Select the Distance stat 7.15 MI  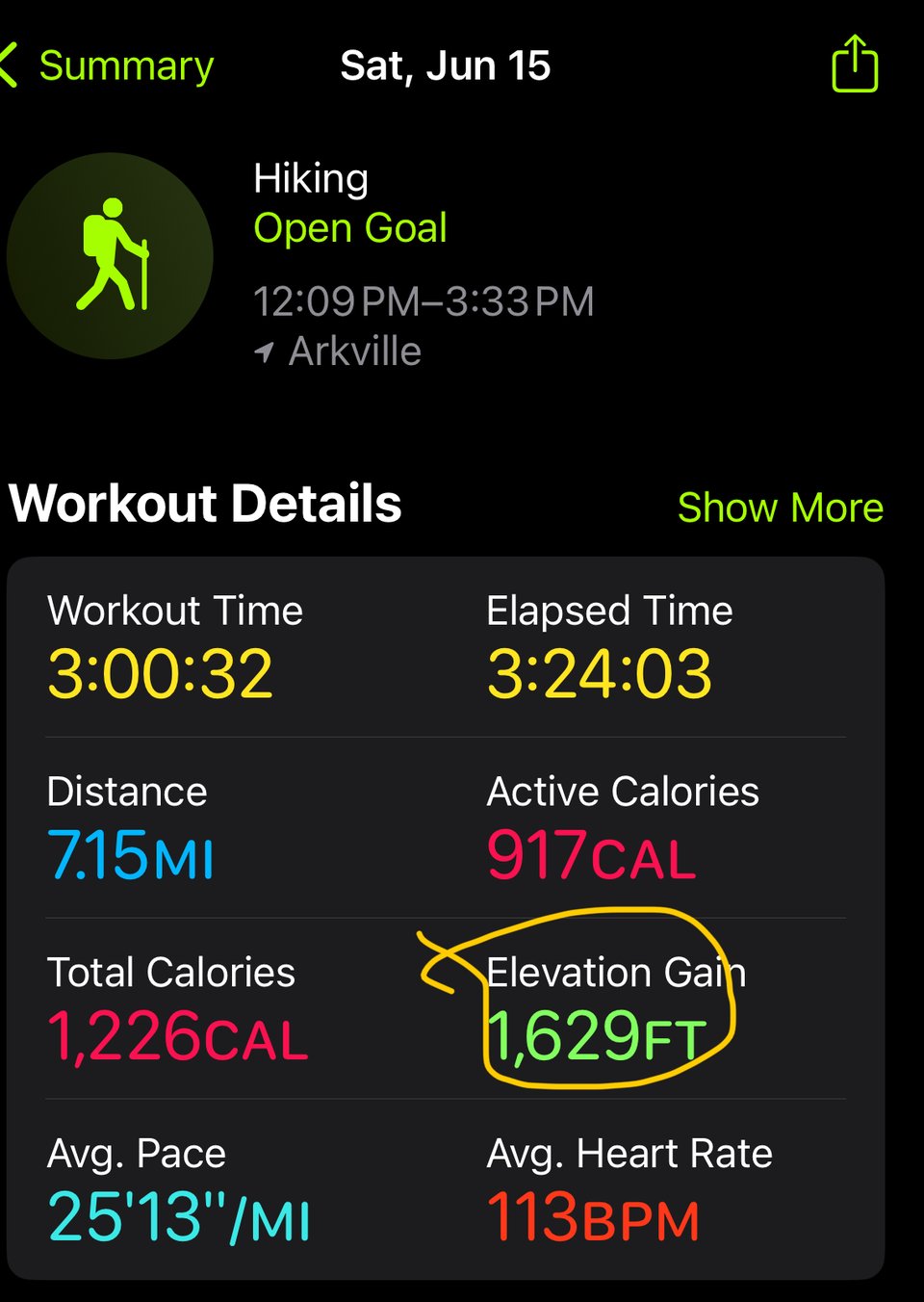coord(129,853)
